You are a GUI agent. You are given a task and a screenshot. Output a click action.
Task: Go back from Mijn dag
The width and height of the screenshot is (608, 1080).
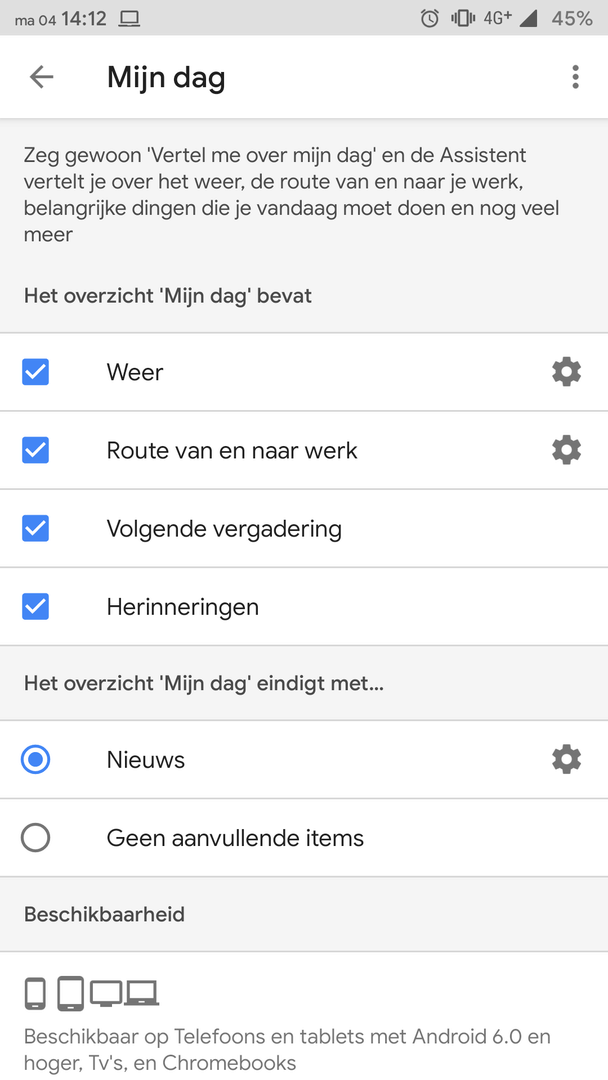tap(41, 77)
